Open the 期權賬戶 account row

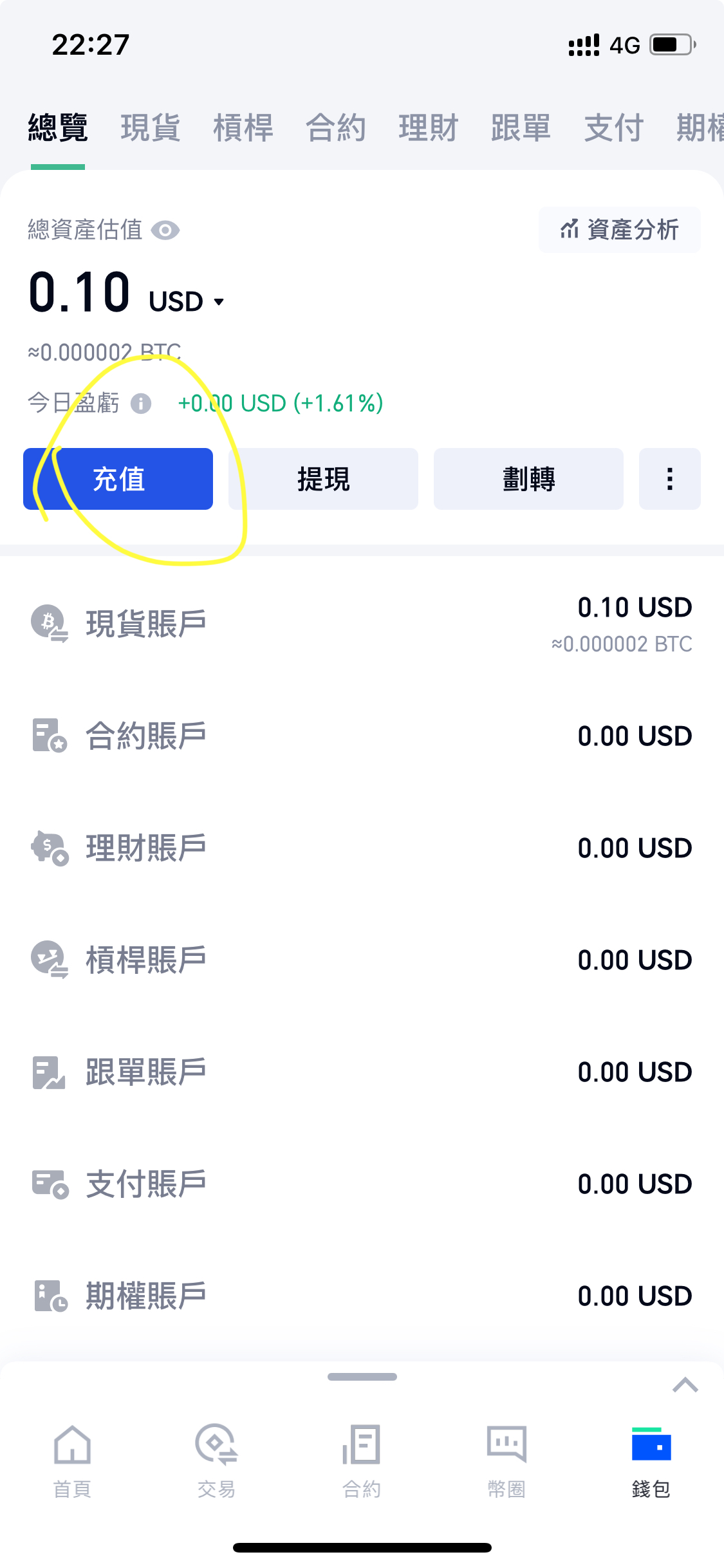pyautogui.click(x=362, y=1296)
